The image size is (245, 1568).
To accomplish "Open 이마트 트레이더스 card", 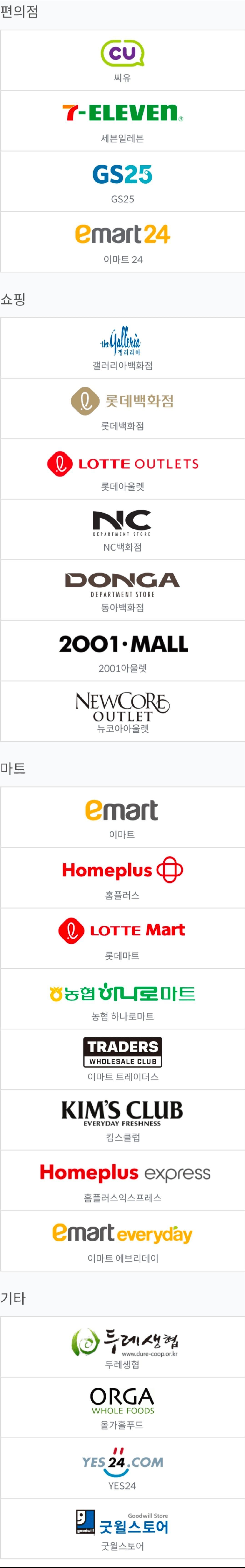I will (x=122, y=1059).
